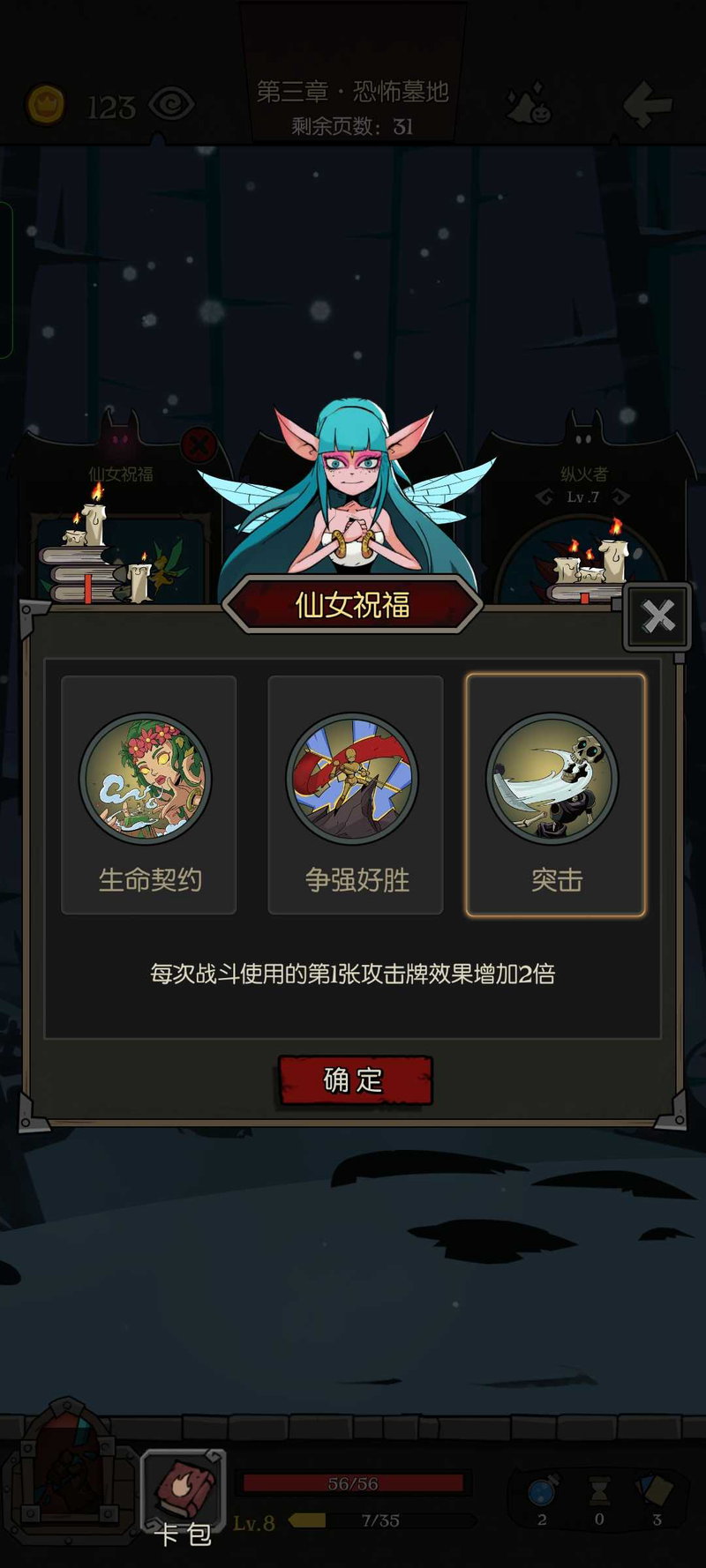Select the 生命契约 blessing card

pyautogui.click(x=148, y=794)
